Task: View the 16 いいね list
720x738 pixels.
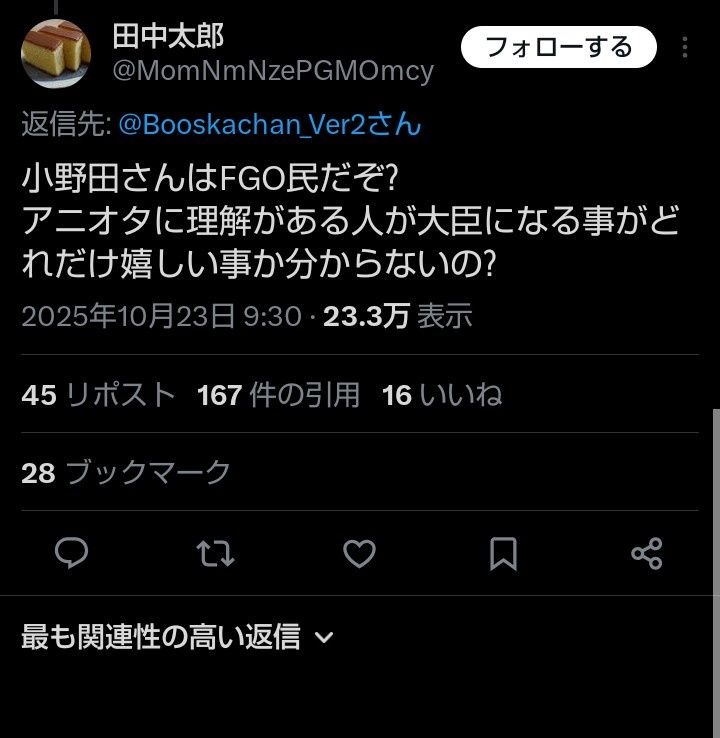Action: click(x=442, y=395)
